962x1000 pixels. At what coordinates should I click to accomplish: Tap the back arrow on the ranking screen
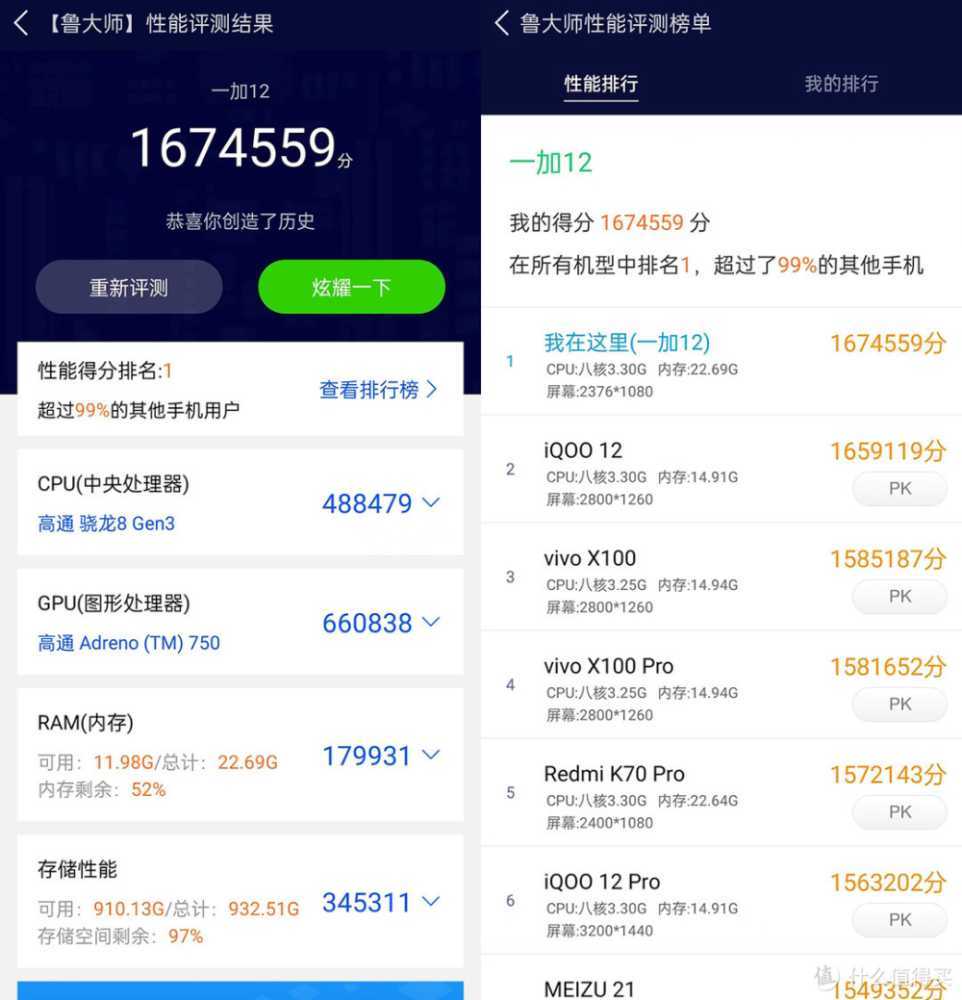point(500,22)
